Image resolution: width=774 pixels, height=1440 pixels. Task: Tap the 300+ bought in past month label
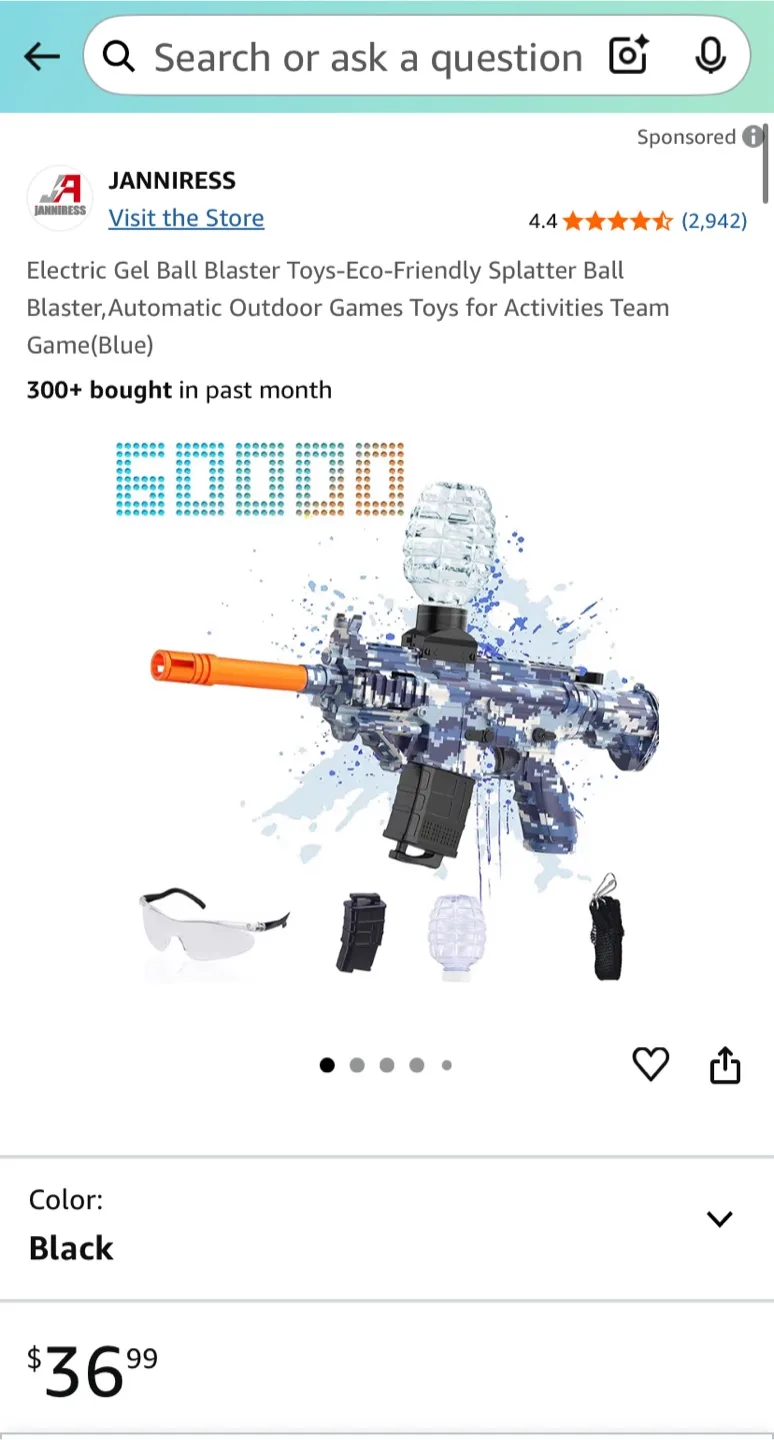179,390
